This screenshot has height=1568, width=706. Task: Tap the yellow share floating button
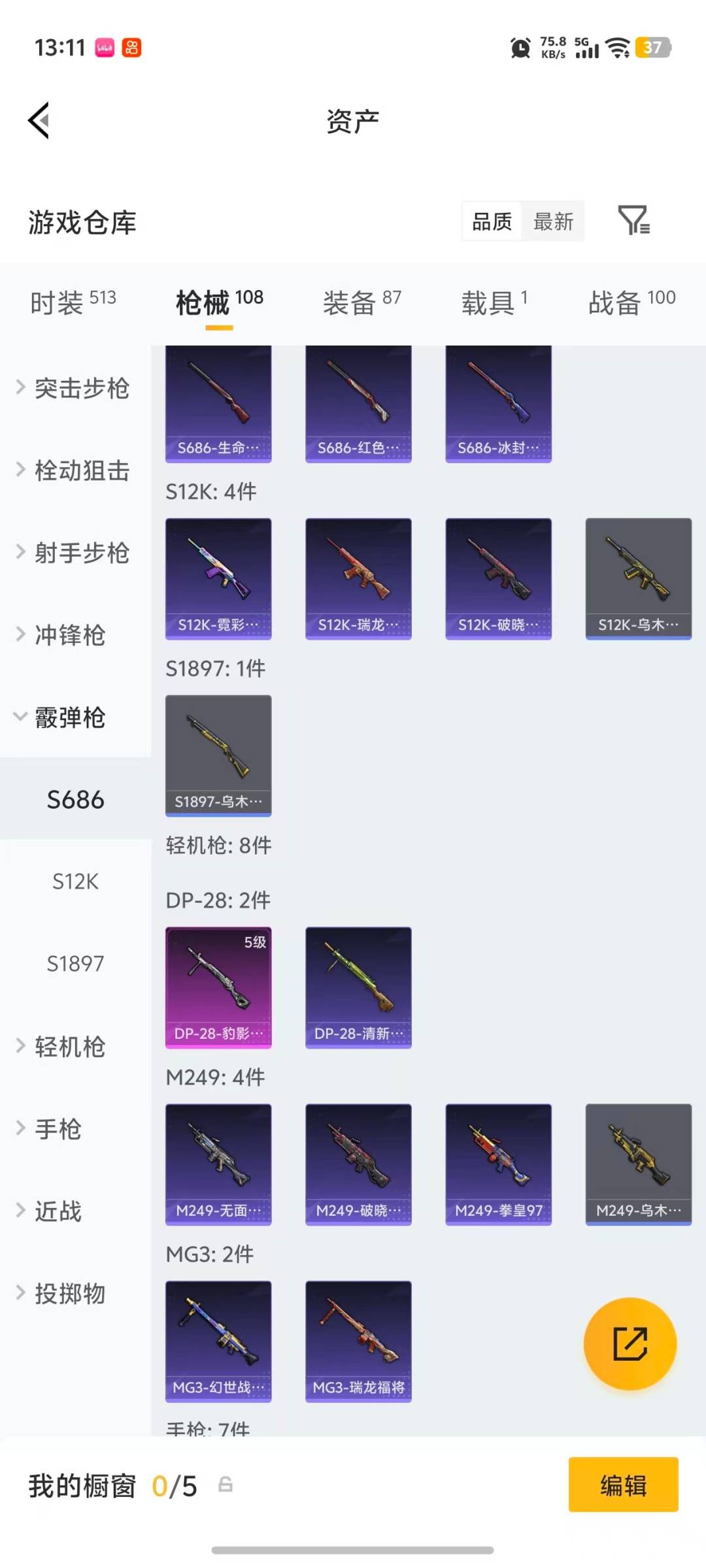(x=630, y=1343)
